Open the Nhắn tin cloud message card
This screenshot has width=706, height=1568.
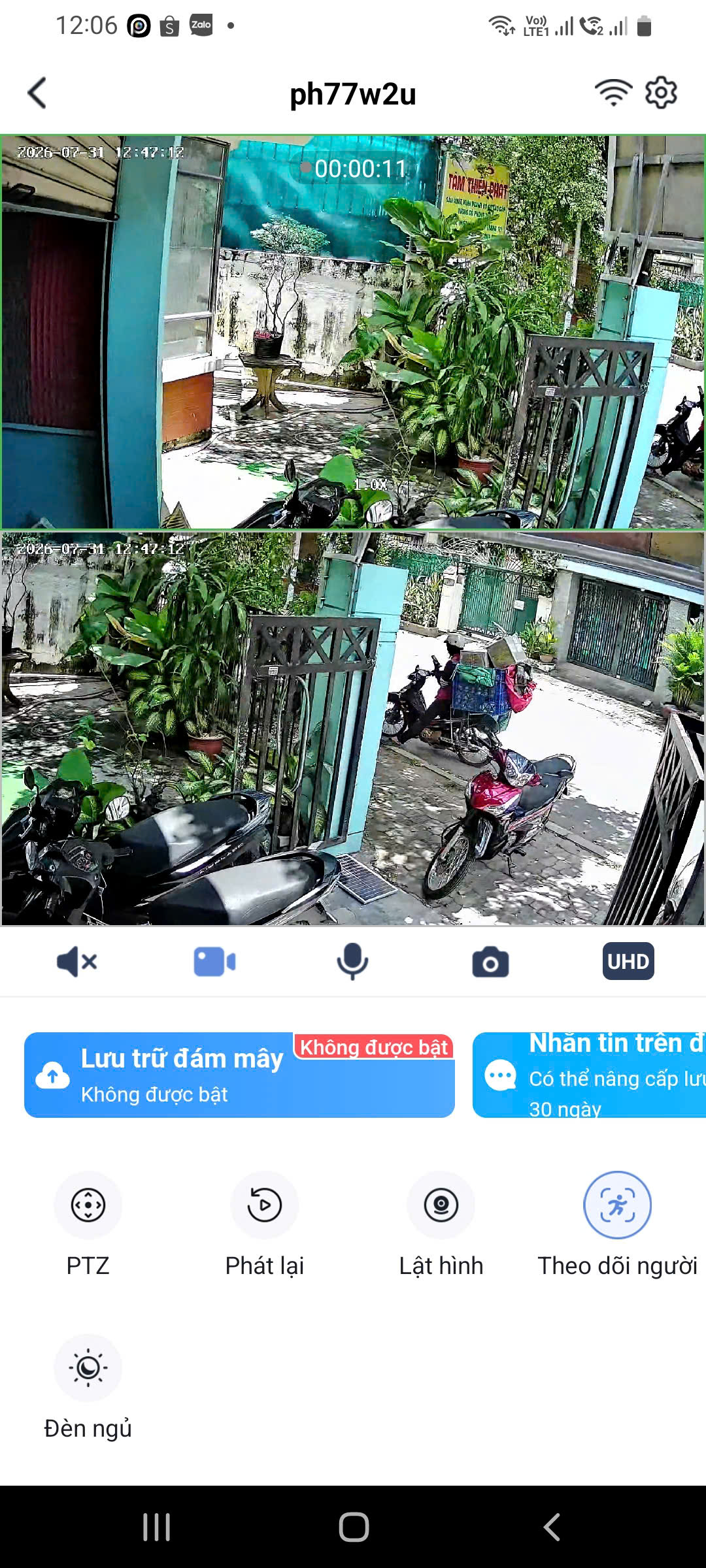(589, 1075)
